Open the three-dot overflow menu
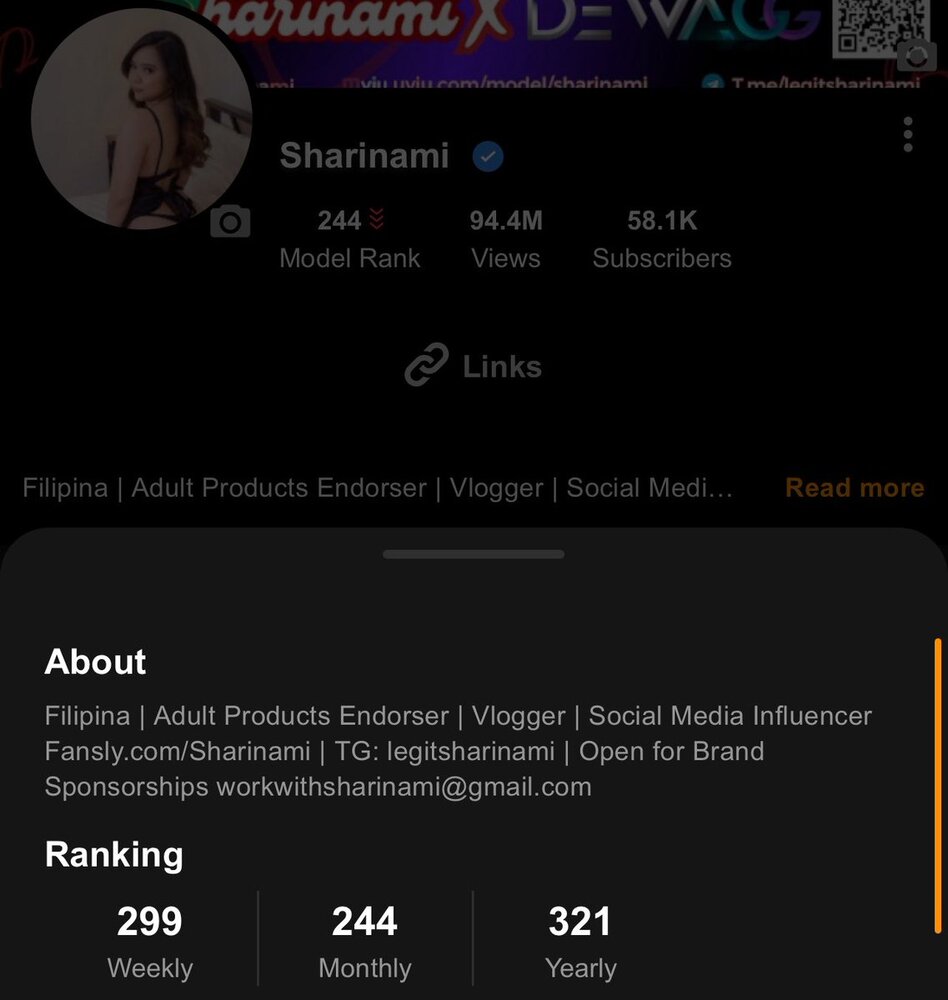The image size is (948, 1000). (907, 134)
